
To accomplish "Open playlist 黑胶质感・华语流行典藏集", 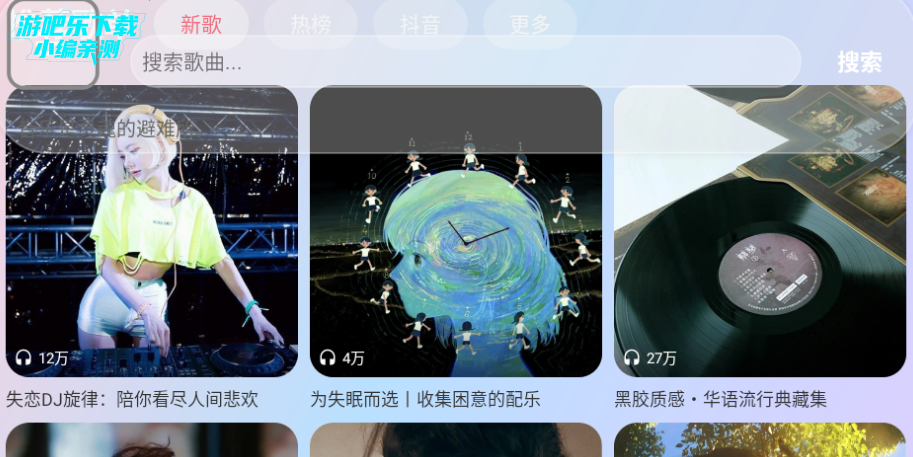I will coord(760,250).
